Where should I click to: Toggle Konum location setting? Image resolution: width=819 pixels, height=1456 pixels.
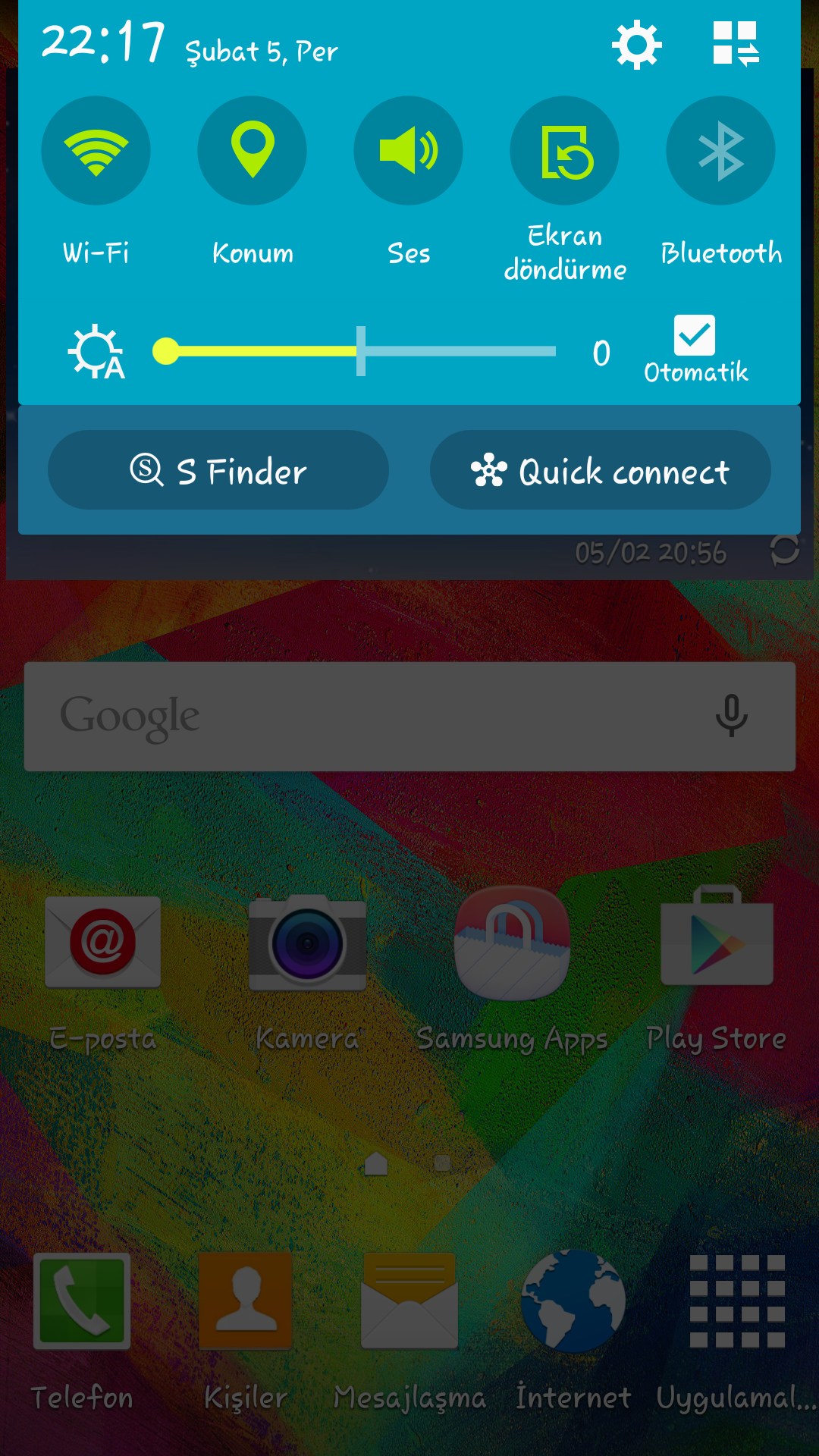253,151
